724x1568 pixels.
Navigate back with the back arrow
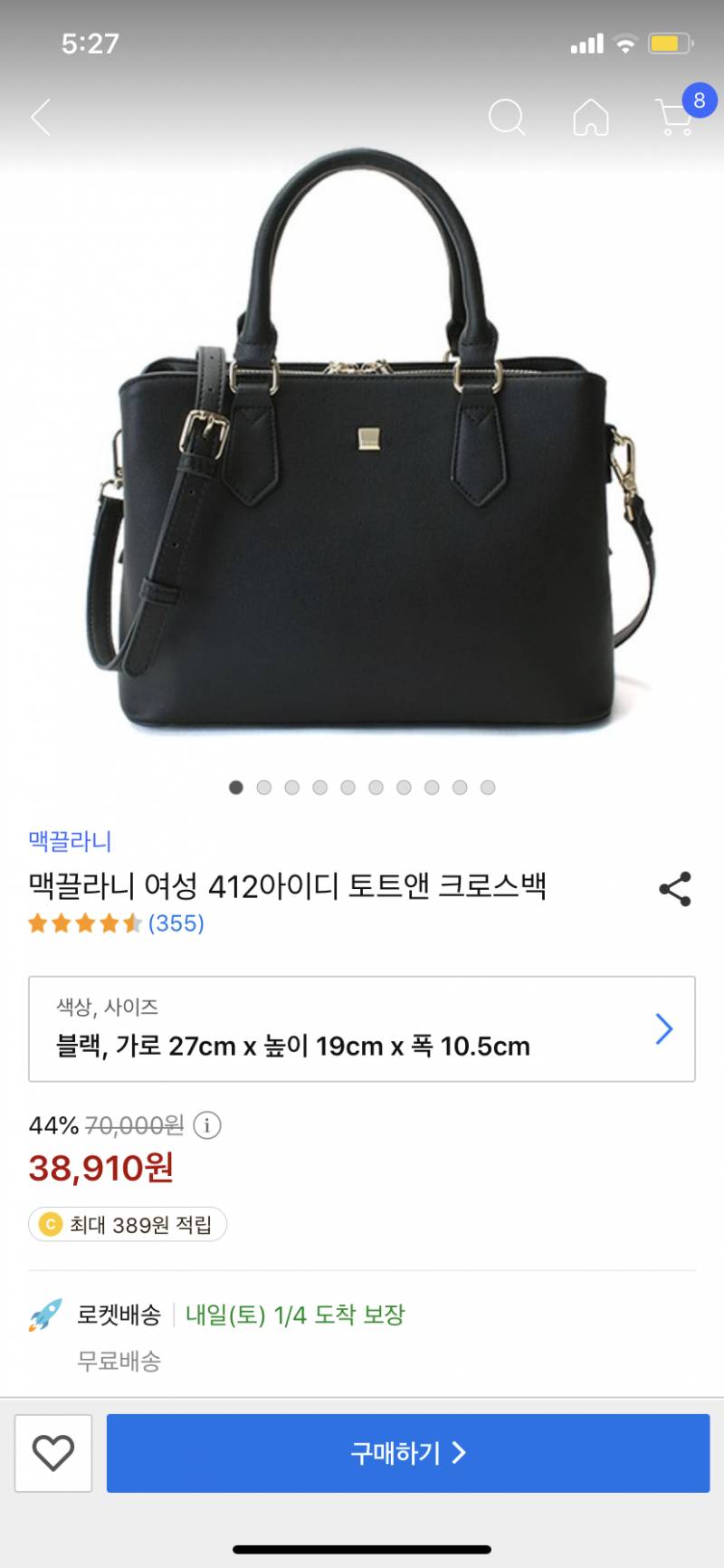coord(40,118)
